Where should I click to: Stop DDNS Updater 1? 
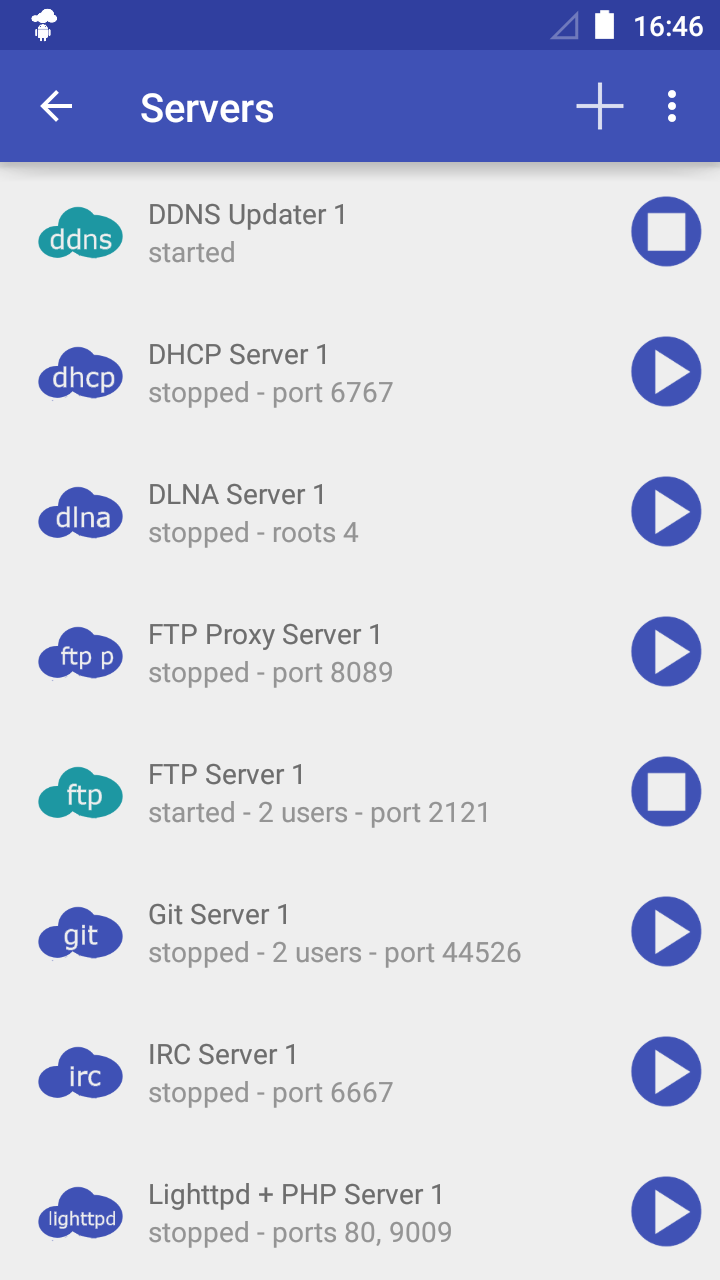pyautogui.click(x=666, y=232)
